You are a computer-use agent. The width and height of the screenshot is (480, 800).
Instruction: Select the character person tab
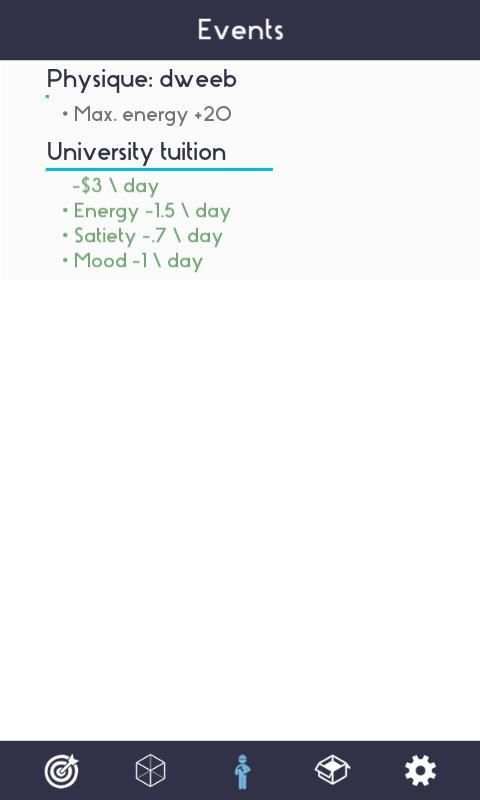coord(242,772)
